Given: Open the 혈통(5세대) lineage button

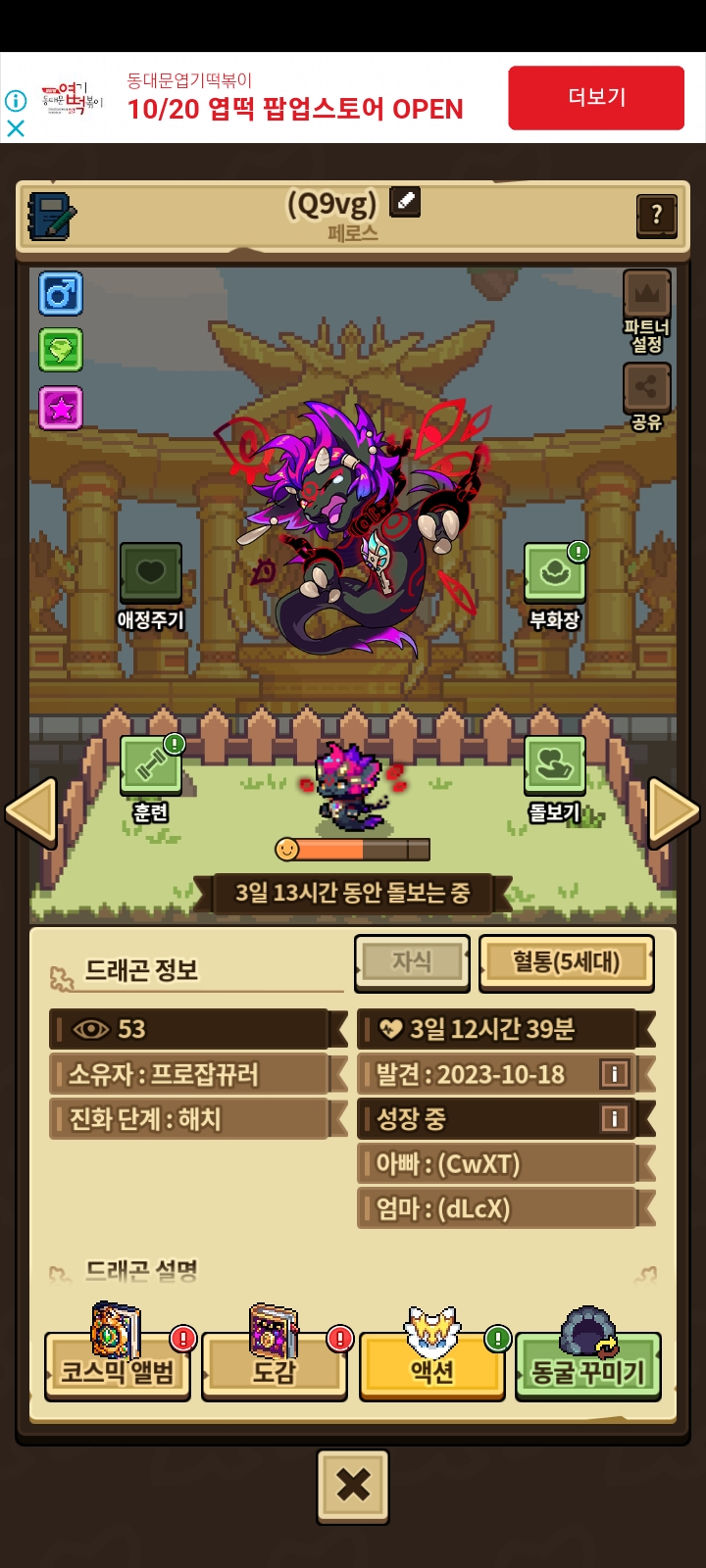Looking at the screenshot, I should click(x=566, y=962).
